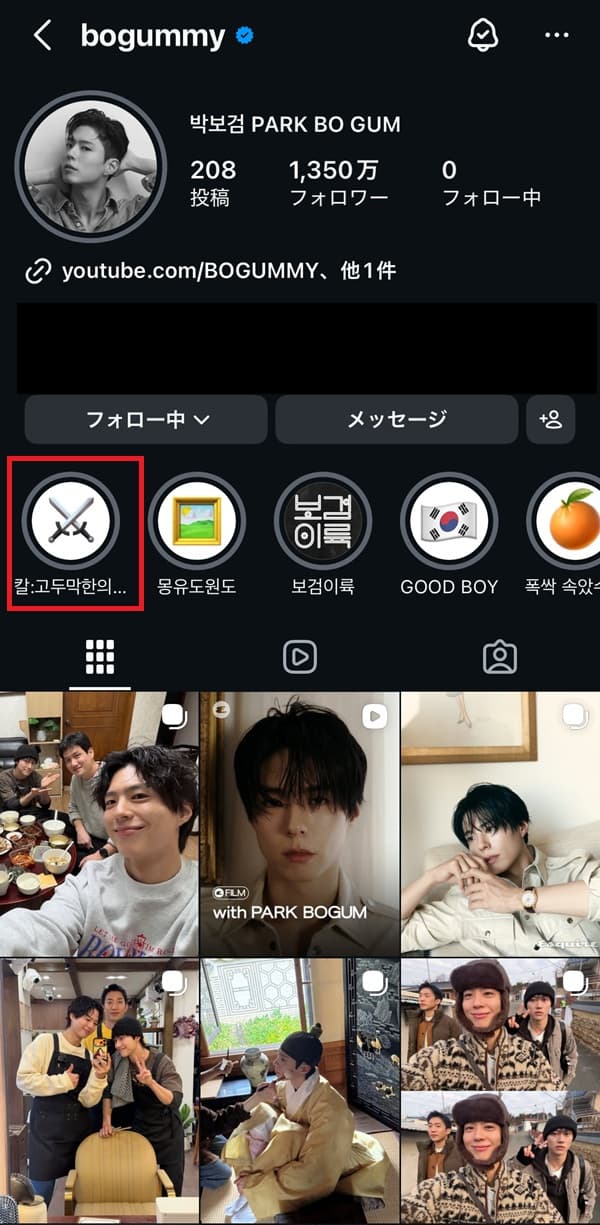
Task: Open the yellow hanbok post
Action: [x=299, y=1090]
